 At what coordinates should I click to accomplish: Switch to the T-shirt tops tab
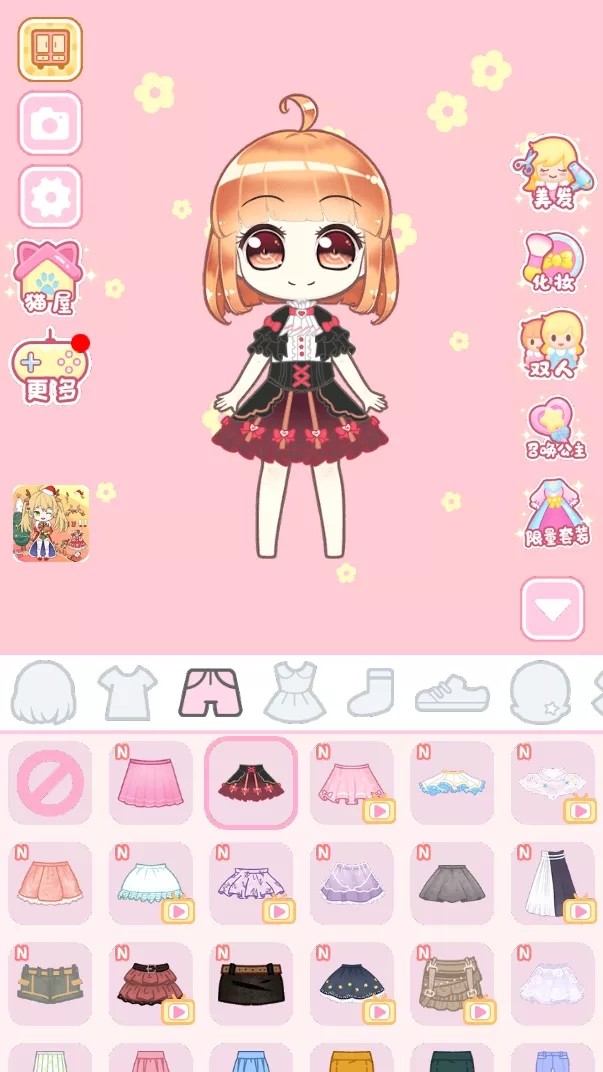(127, 692)
